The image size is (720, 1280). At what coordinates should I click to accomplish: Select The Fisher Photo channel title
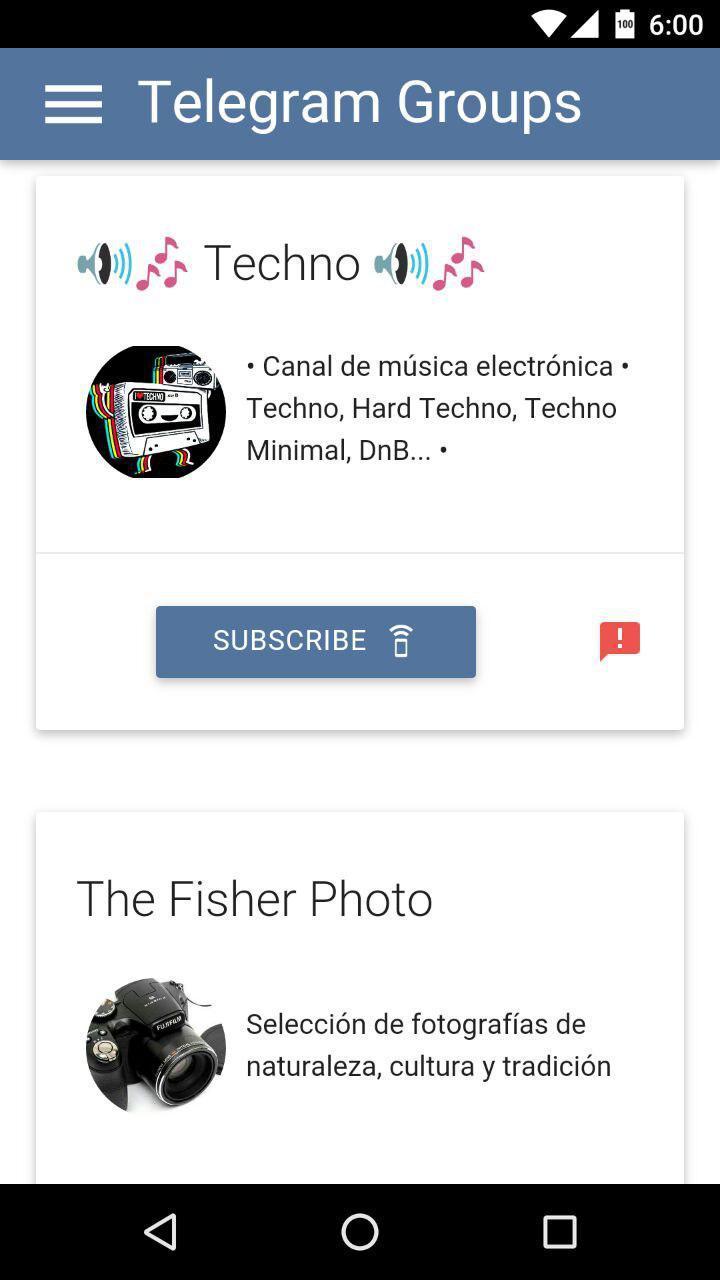click(254, 898)
